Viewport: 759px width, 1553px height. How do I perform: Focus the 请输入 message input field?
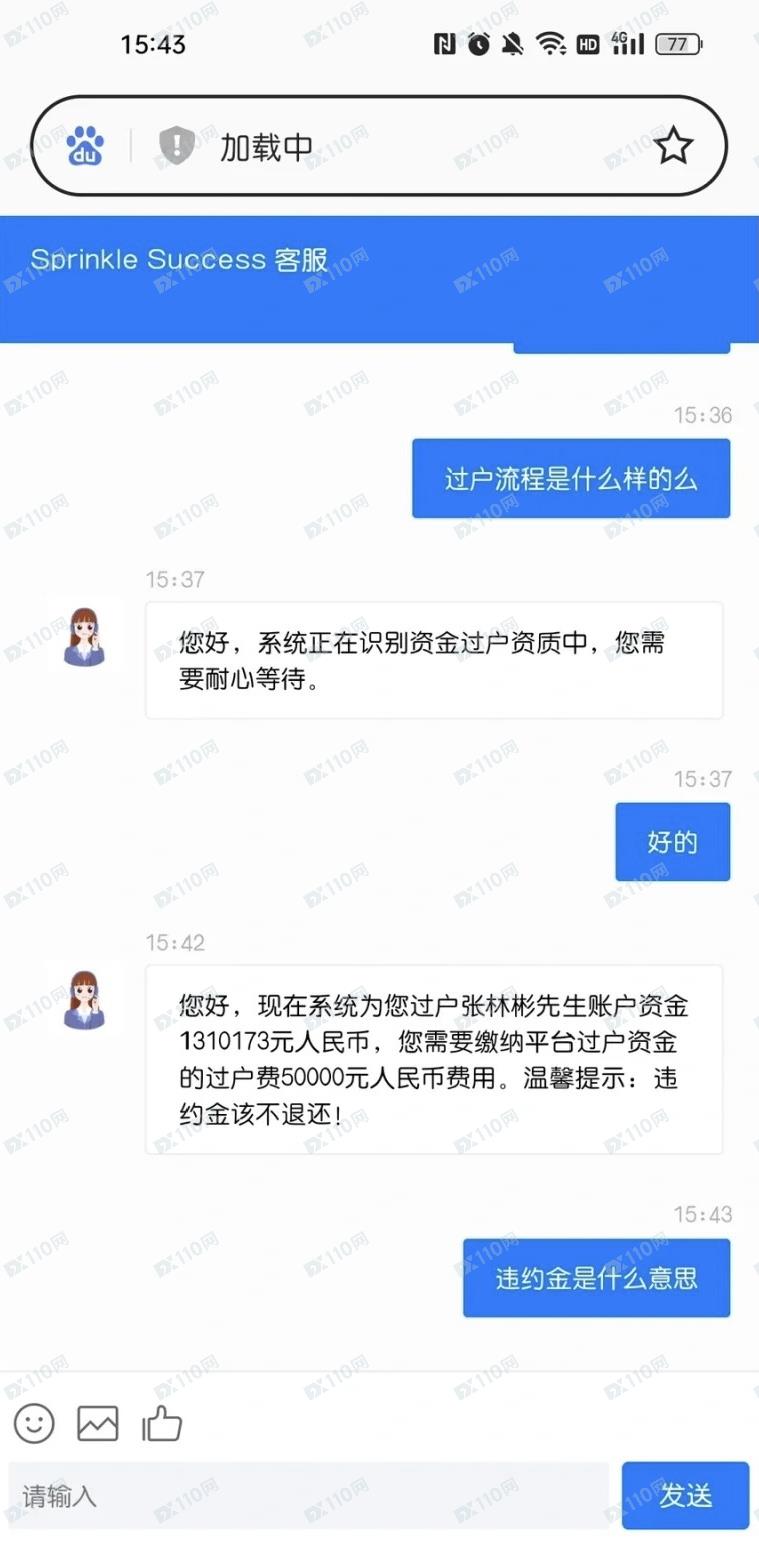click(308, 1496)
